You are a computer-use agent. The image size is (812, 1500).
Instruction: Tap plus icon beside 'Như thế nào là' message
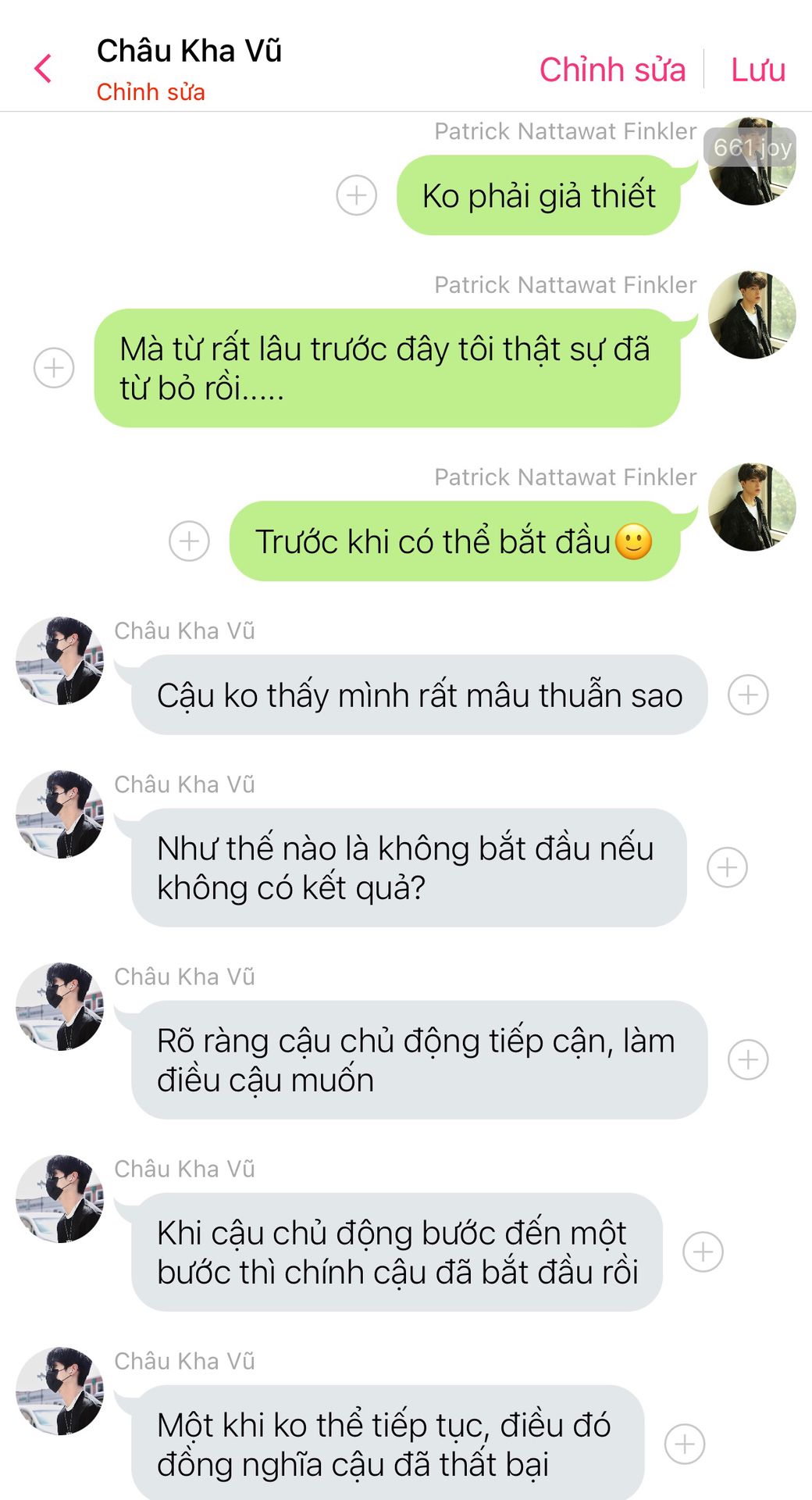727,867
